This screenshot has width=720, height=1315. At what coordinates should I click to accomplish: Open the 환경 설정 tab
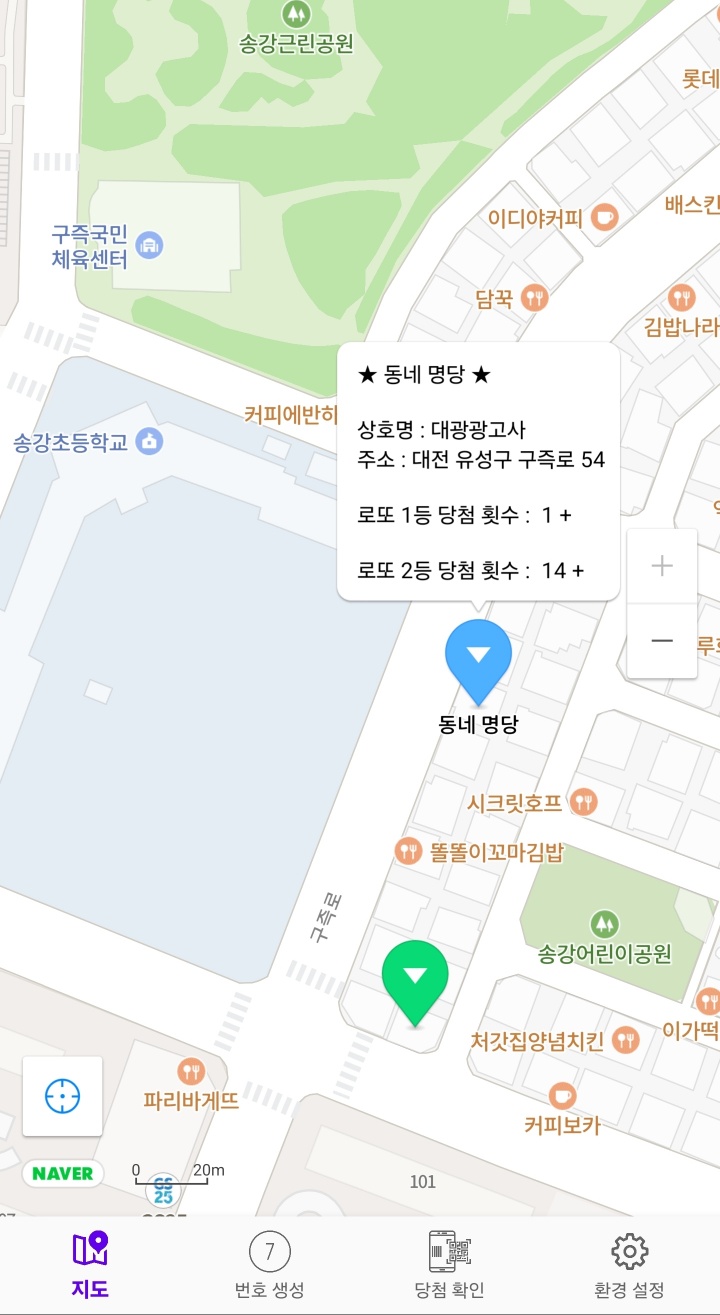[629, 1265]
